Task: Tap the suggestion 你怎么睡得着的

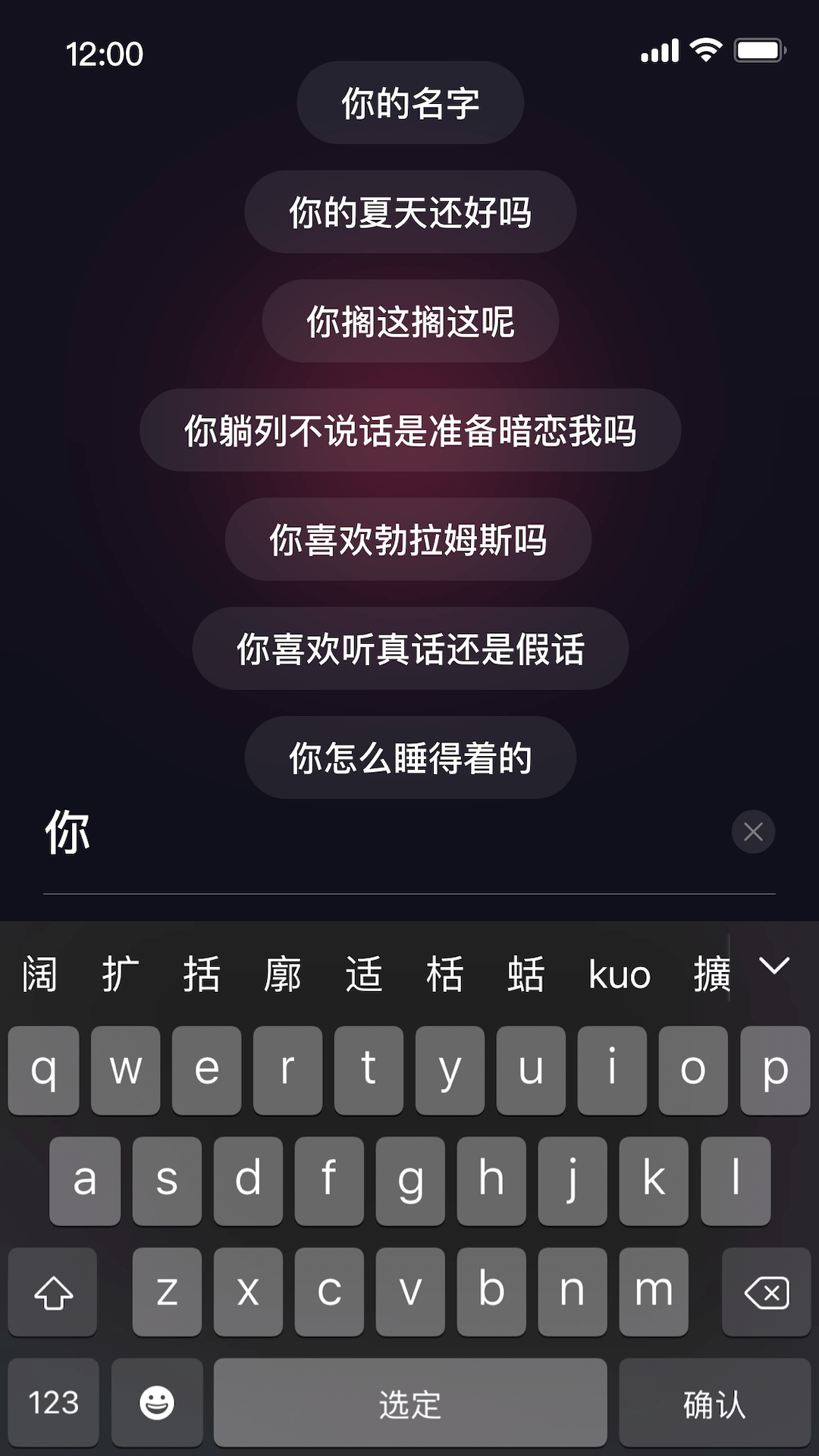Action: [x=409, y=758]
